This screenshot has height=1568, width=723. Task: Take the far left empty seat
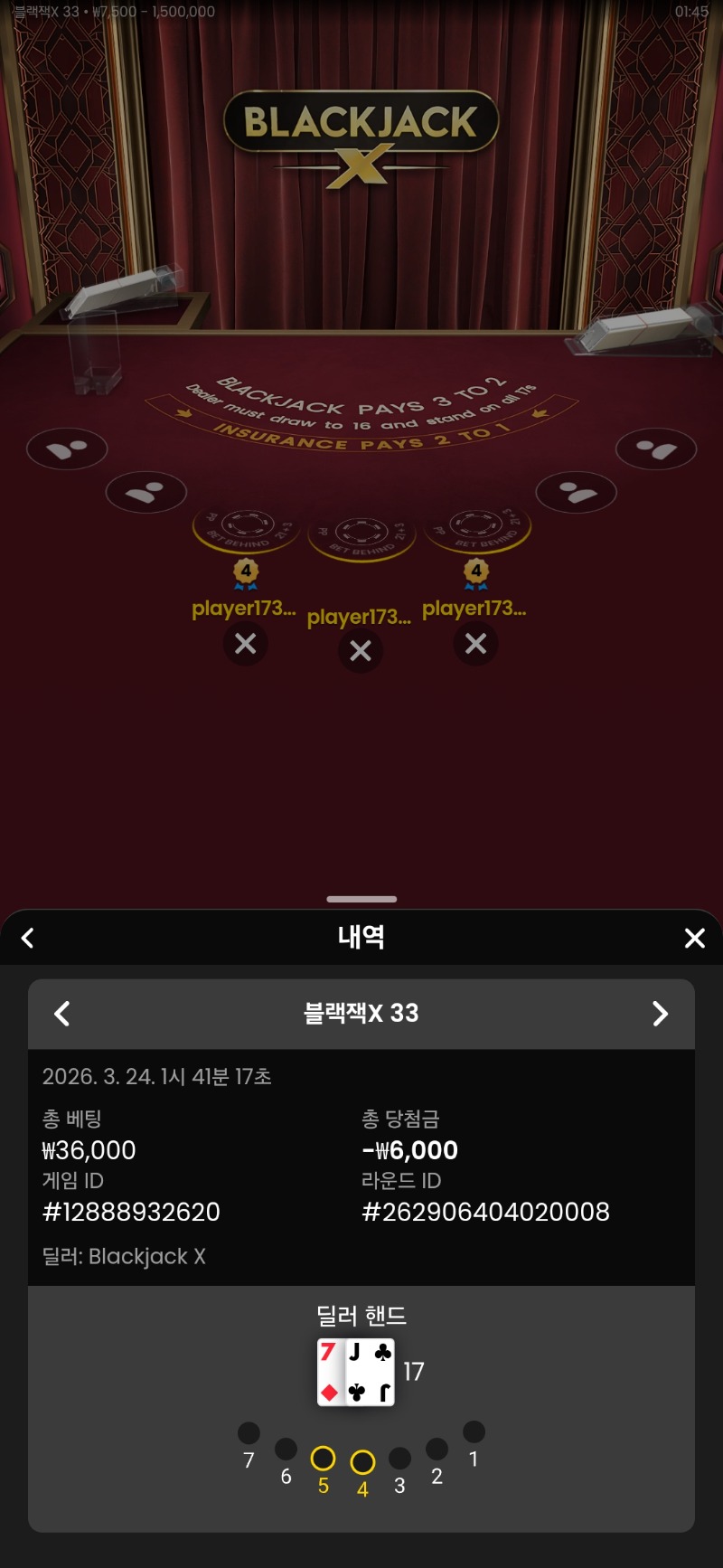tap(67, 449)
